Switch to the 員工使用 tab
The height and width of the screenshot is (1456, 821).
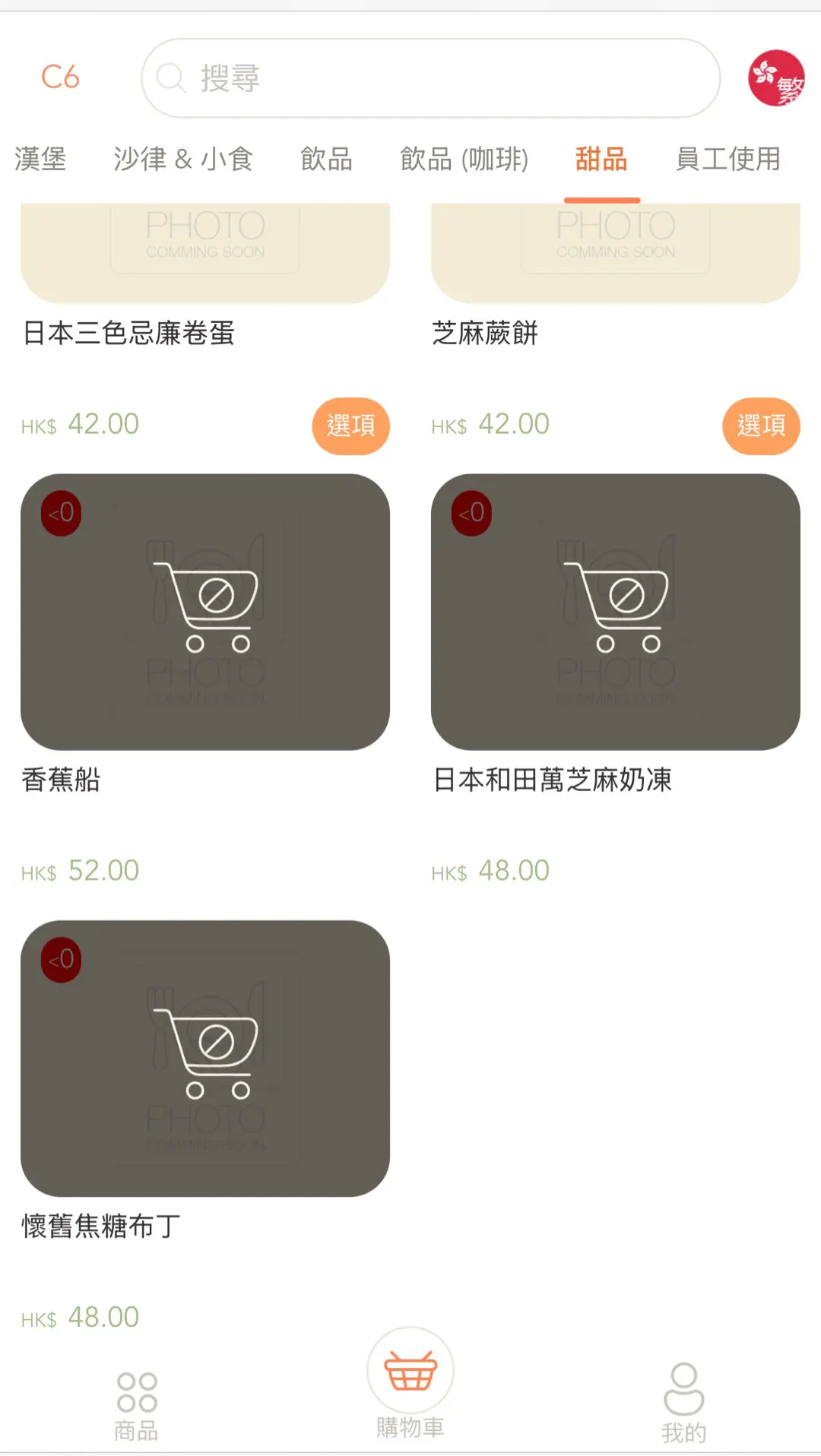[x=727, y=160]
